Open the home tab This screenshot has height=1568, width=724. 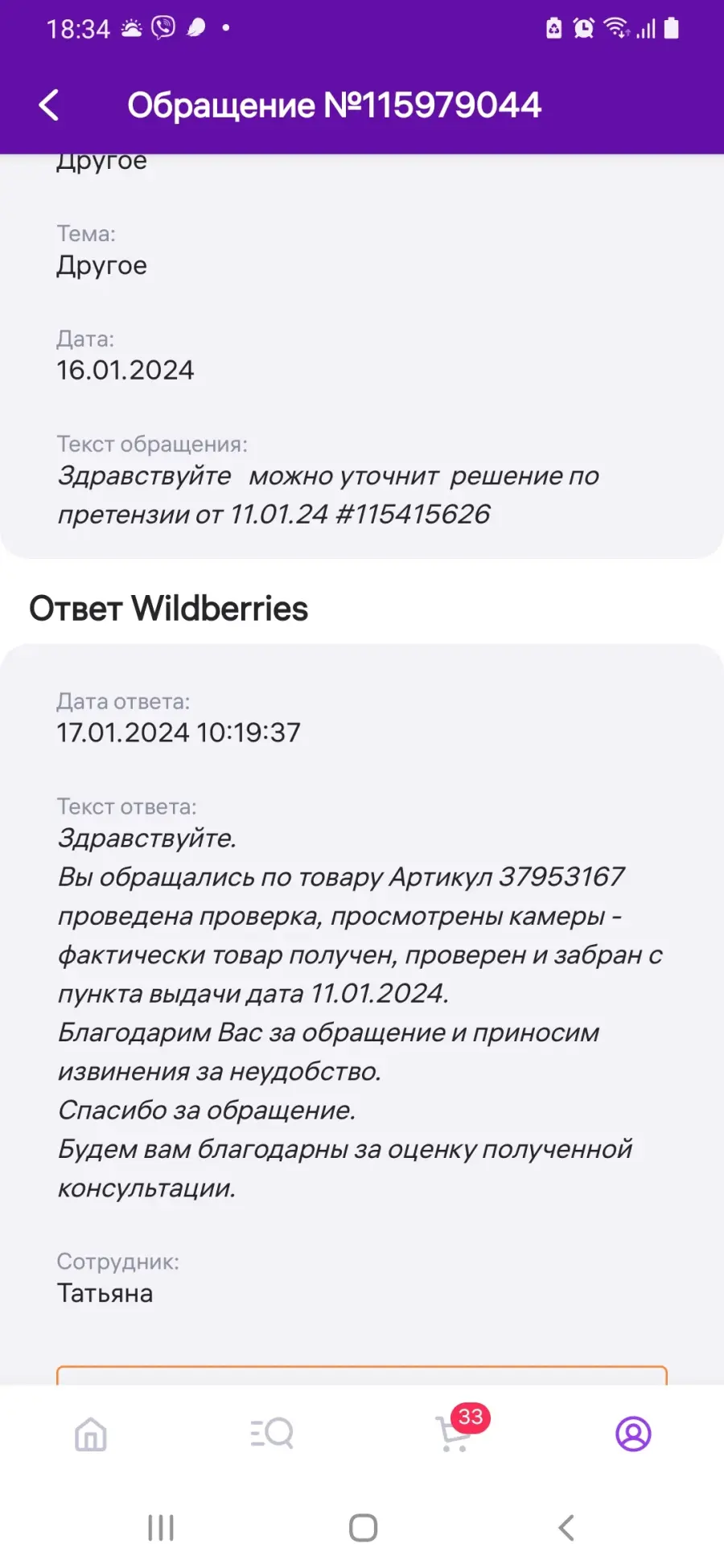pos(90,1434)
